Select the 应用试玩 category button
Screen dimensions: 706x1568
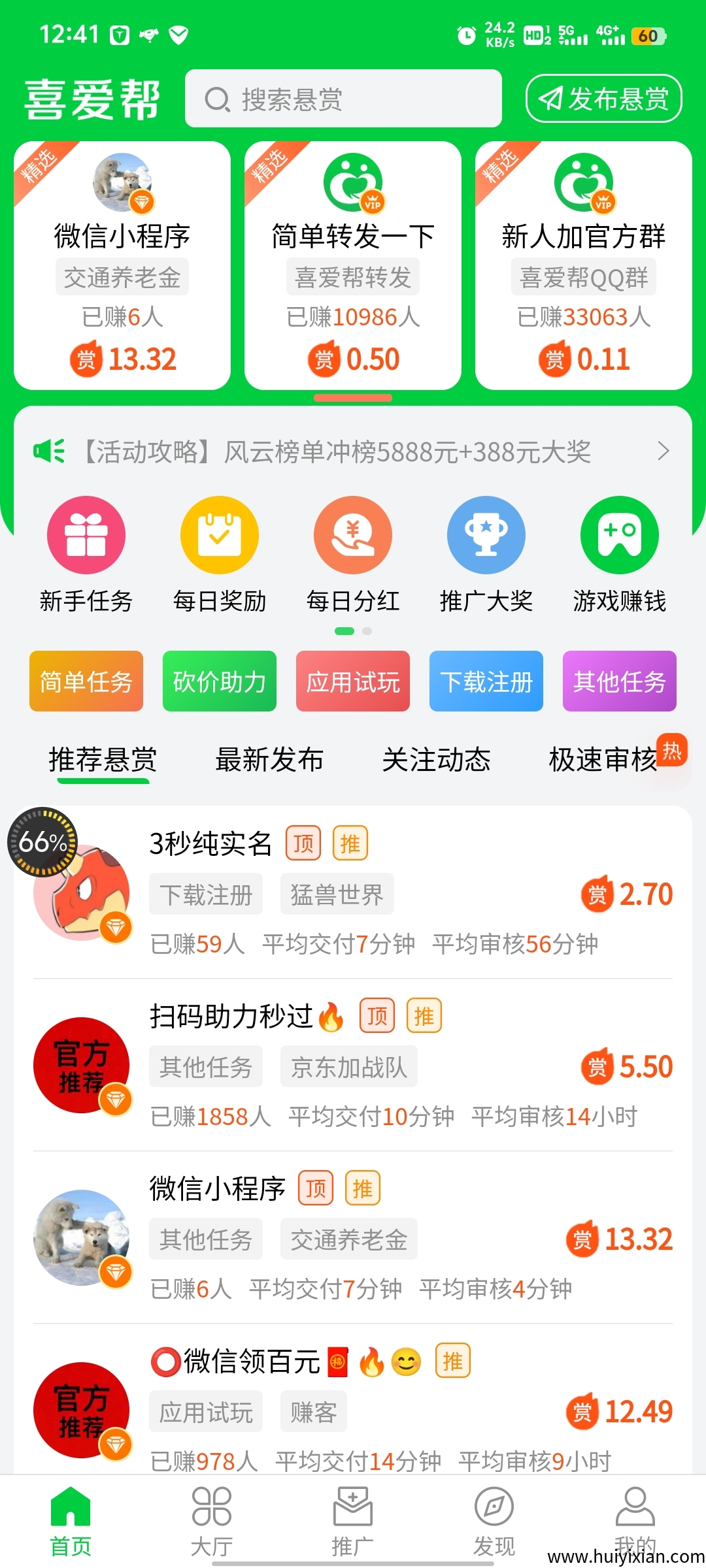[x=352, y=681]
